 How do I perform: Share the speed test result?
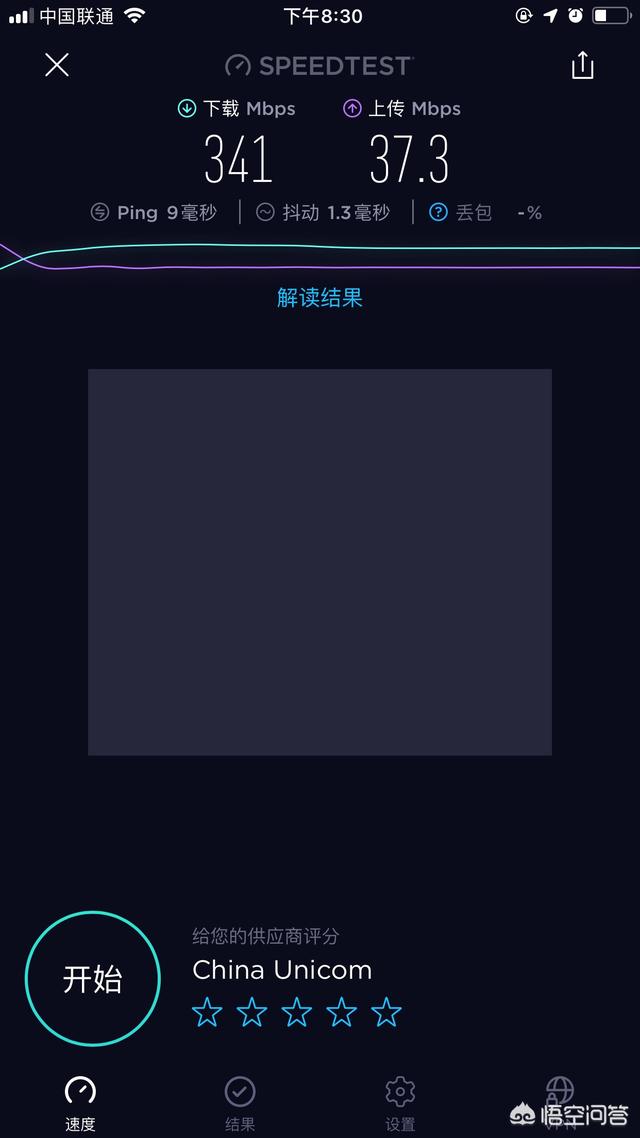pyautogui.click(x=582, y=65)
